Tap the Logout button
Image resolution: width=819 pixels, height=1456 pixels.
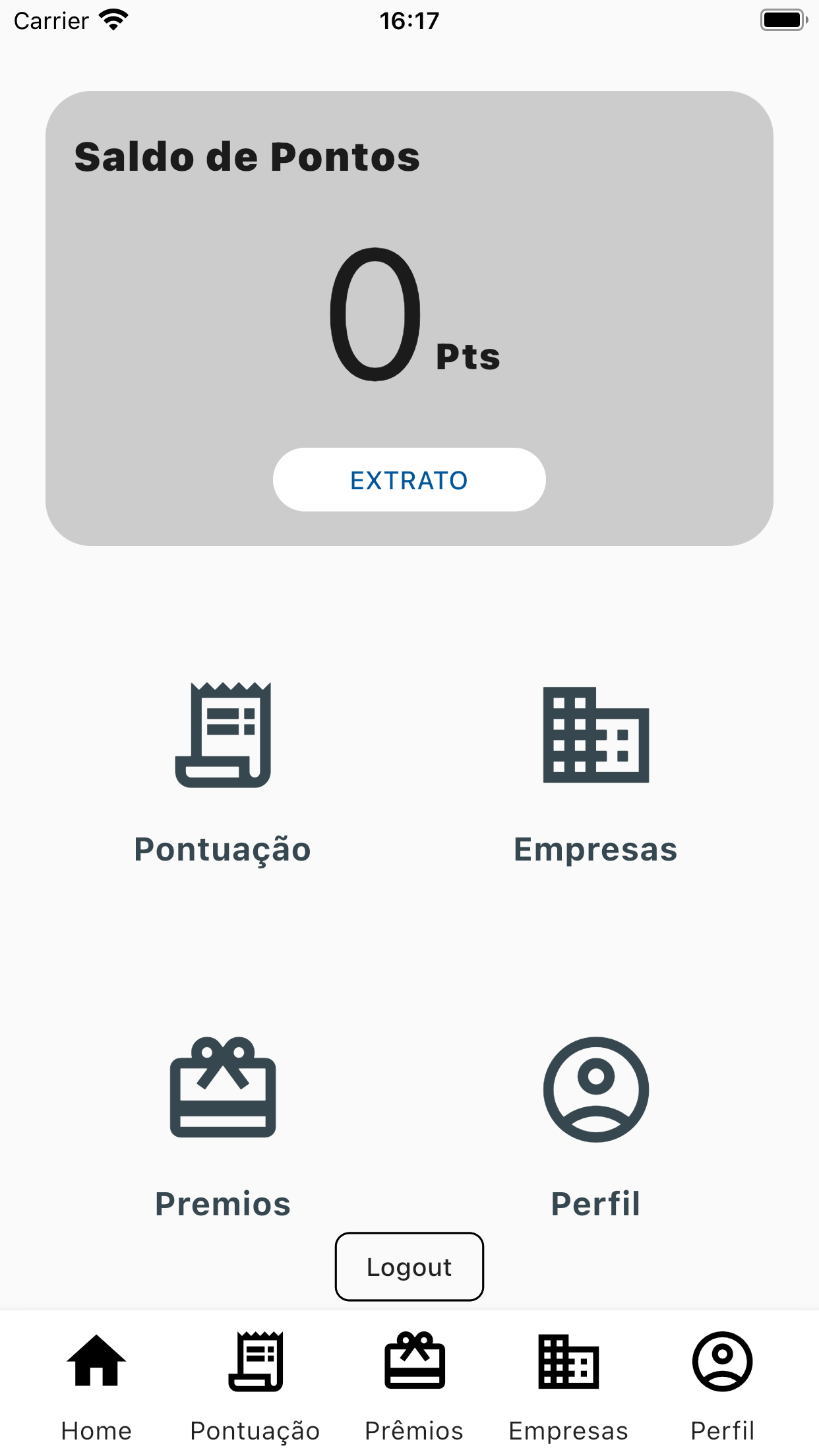tap(409, 1267)
